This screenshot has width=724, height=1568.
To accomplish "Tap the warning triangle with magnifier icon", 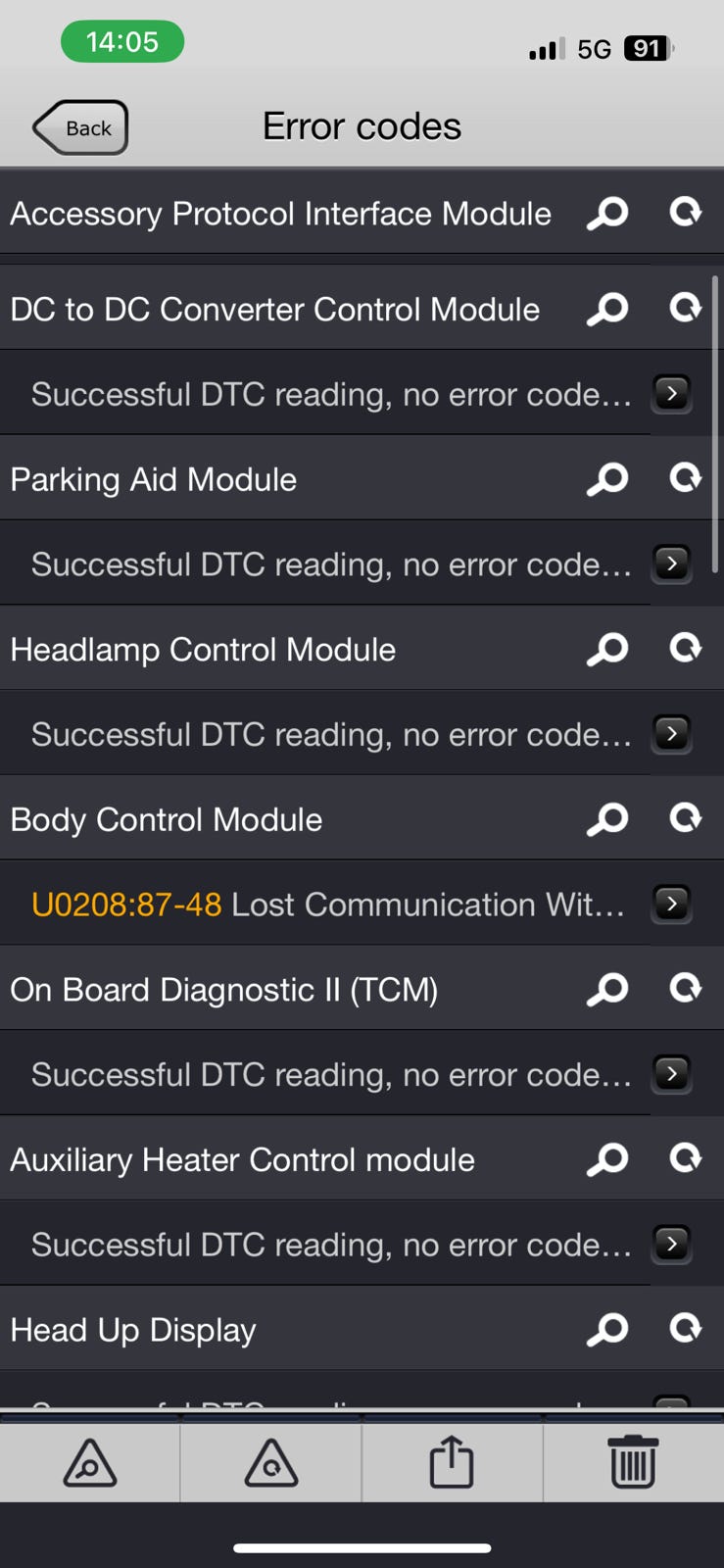I will coord(90,1462).
